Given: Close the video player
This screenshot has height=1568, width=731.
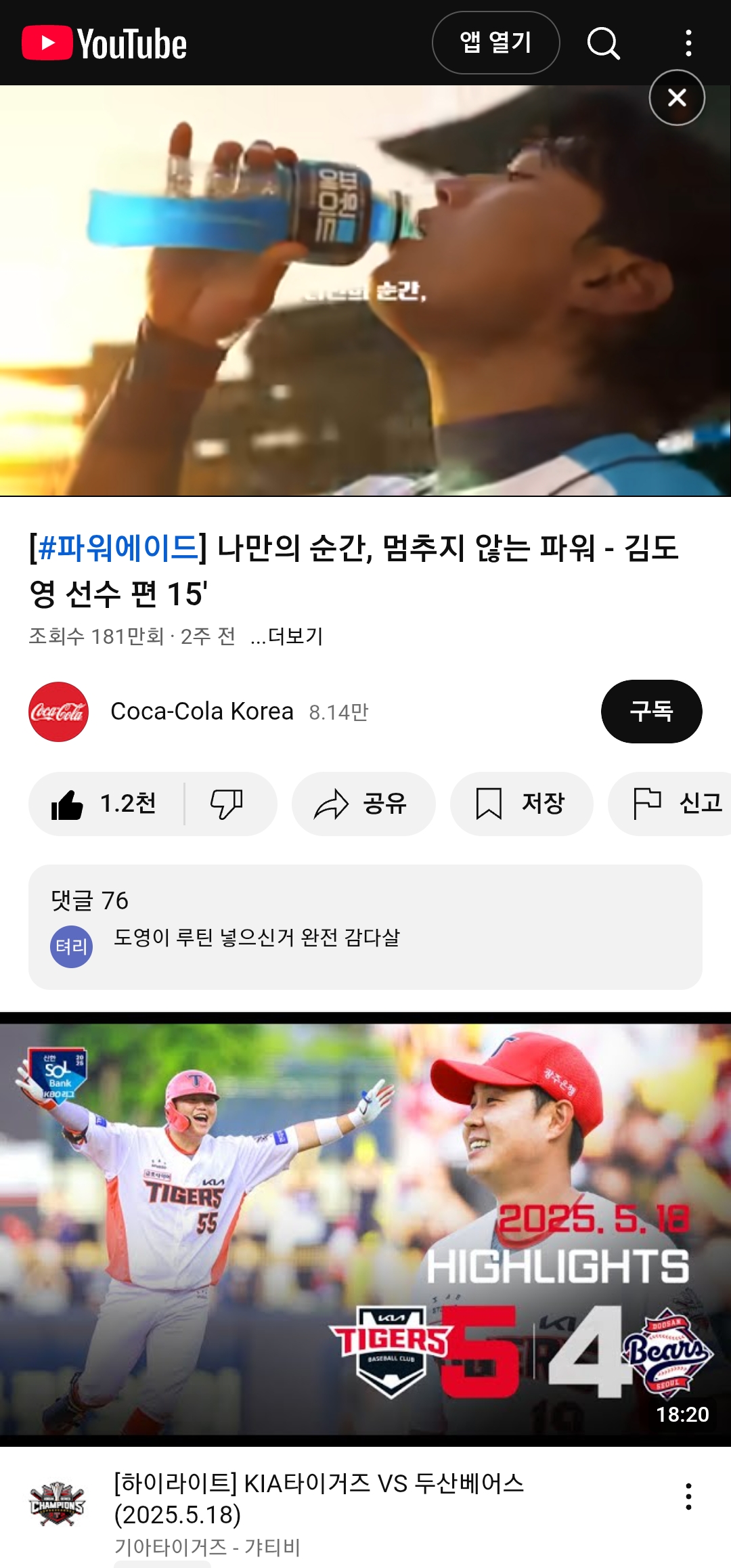Looking at the screenshot, I should (x=677, y=98).
